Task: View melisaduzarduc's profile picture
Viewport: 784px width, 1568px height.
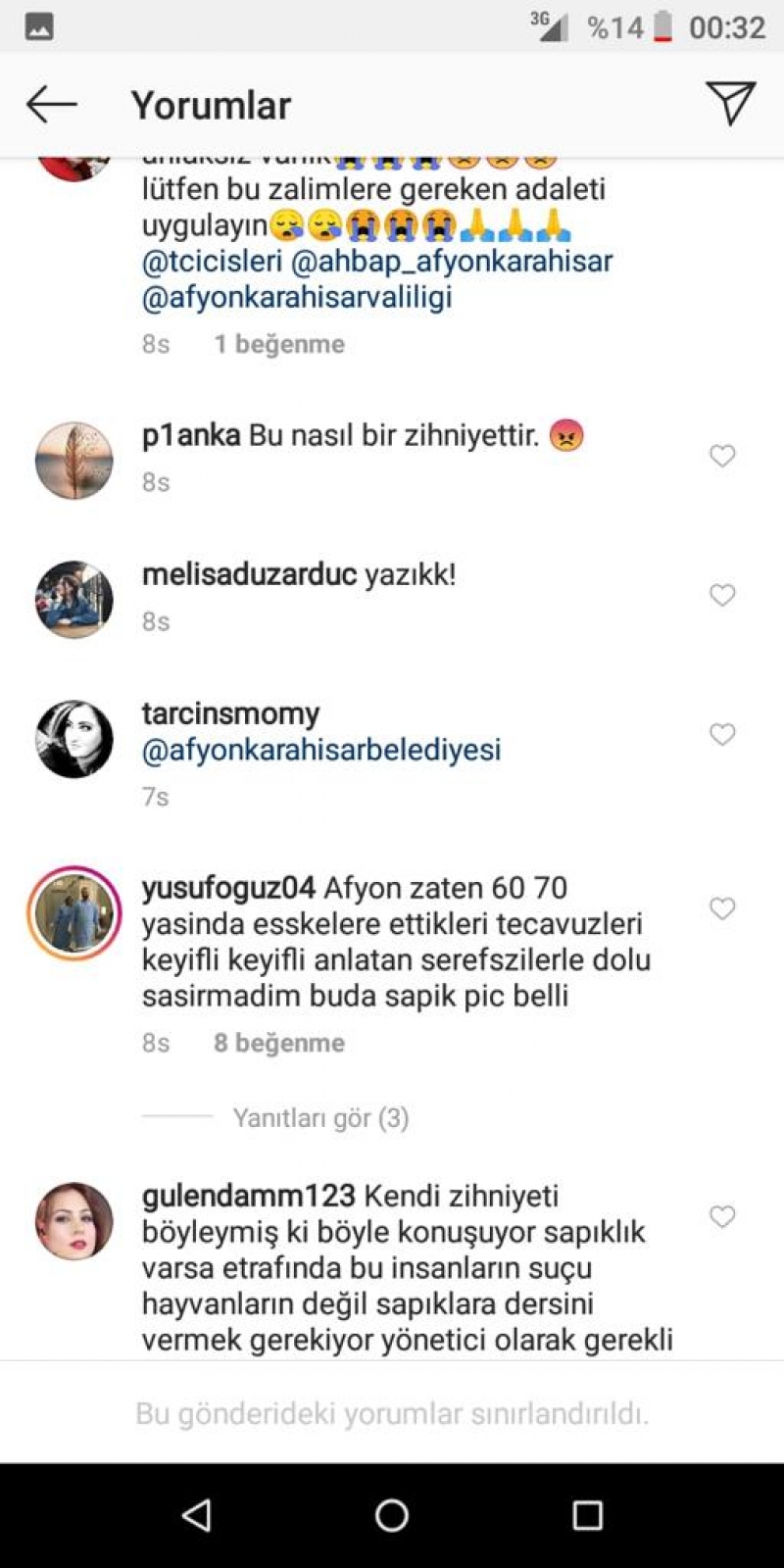Action: (74, 600)
